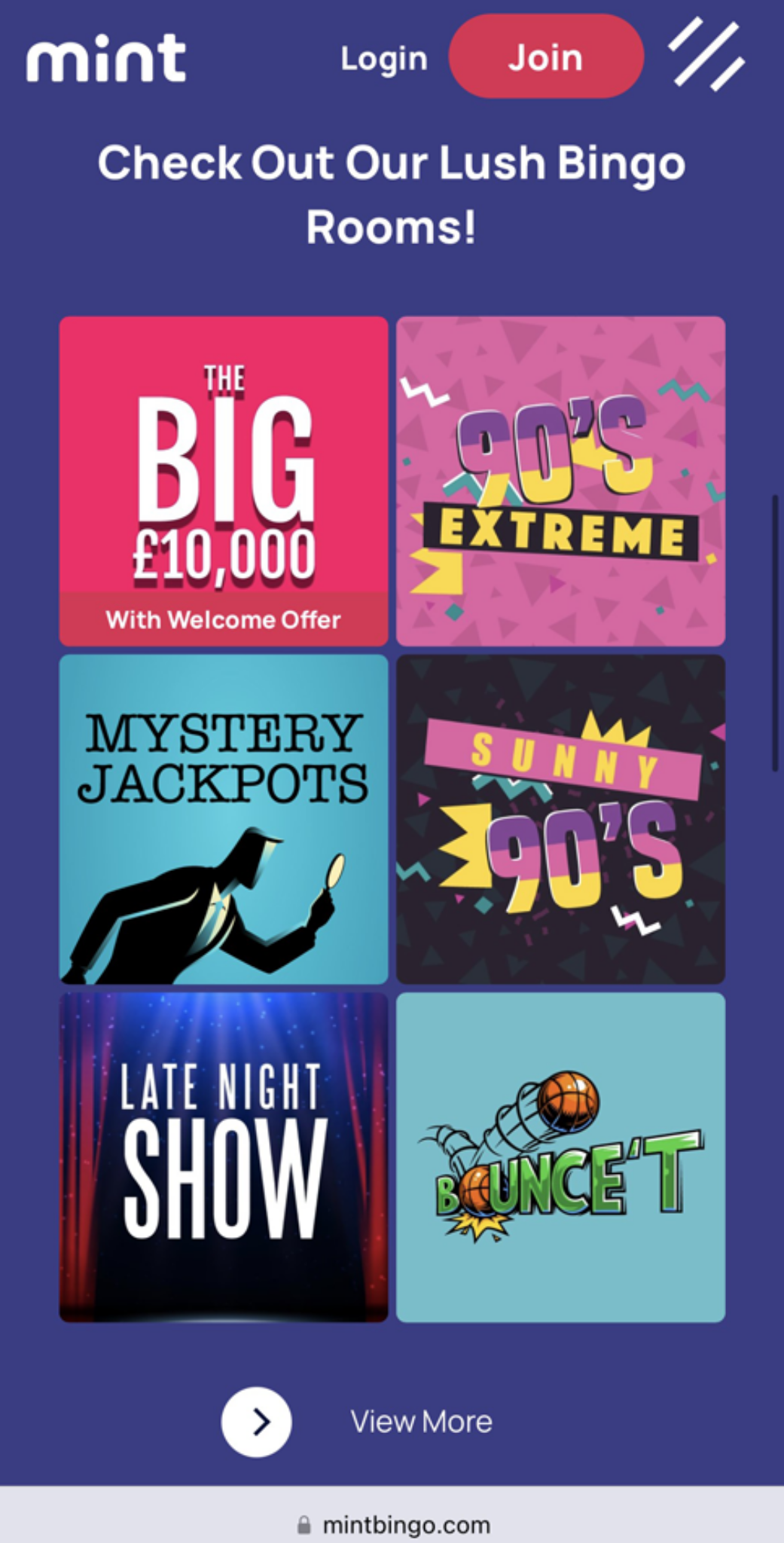Click the Check Out Our Lush Bingo heading
Image resolution: width=784 pixels, height=1543 pixels.
pos(392,192)
